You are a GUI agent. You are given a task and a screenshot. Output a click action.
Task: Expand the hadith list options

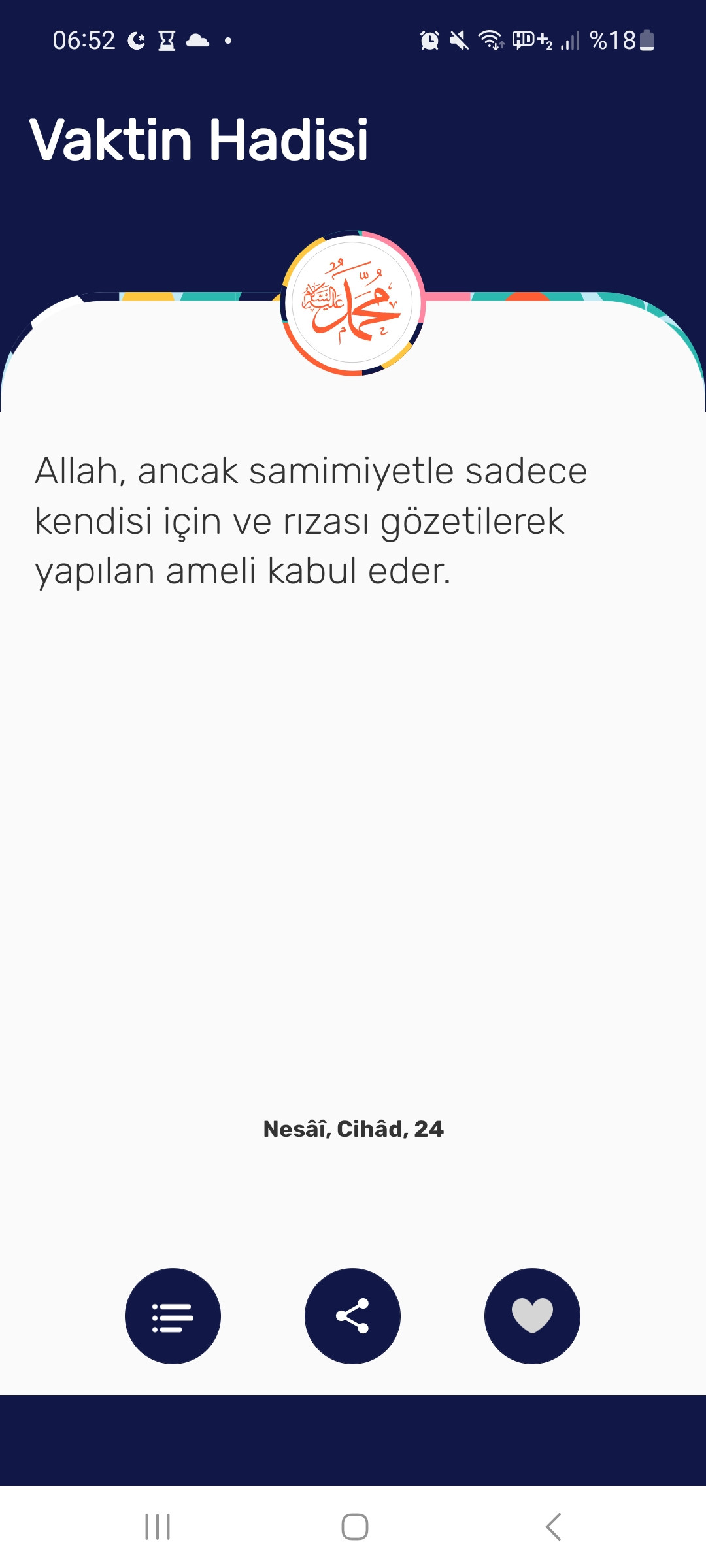(x=173, y=1317)
